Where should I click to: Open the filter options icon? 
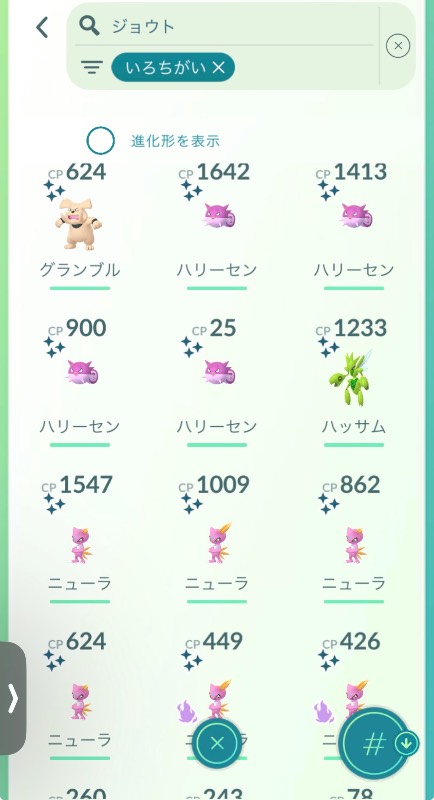point(92,67)
